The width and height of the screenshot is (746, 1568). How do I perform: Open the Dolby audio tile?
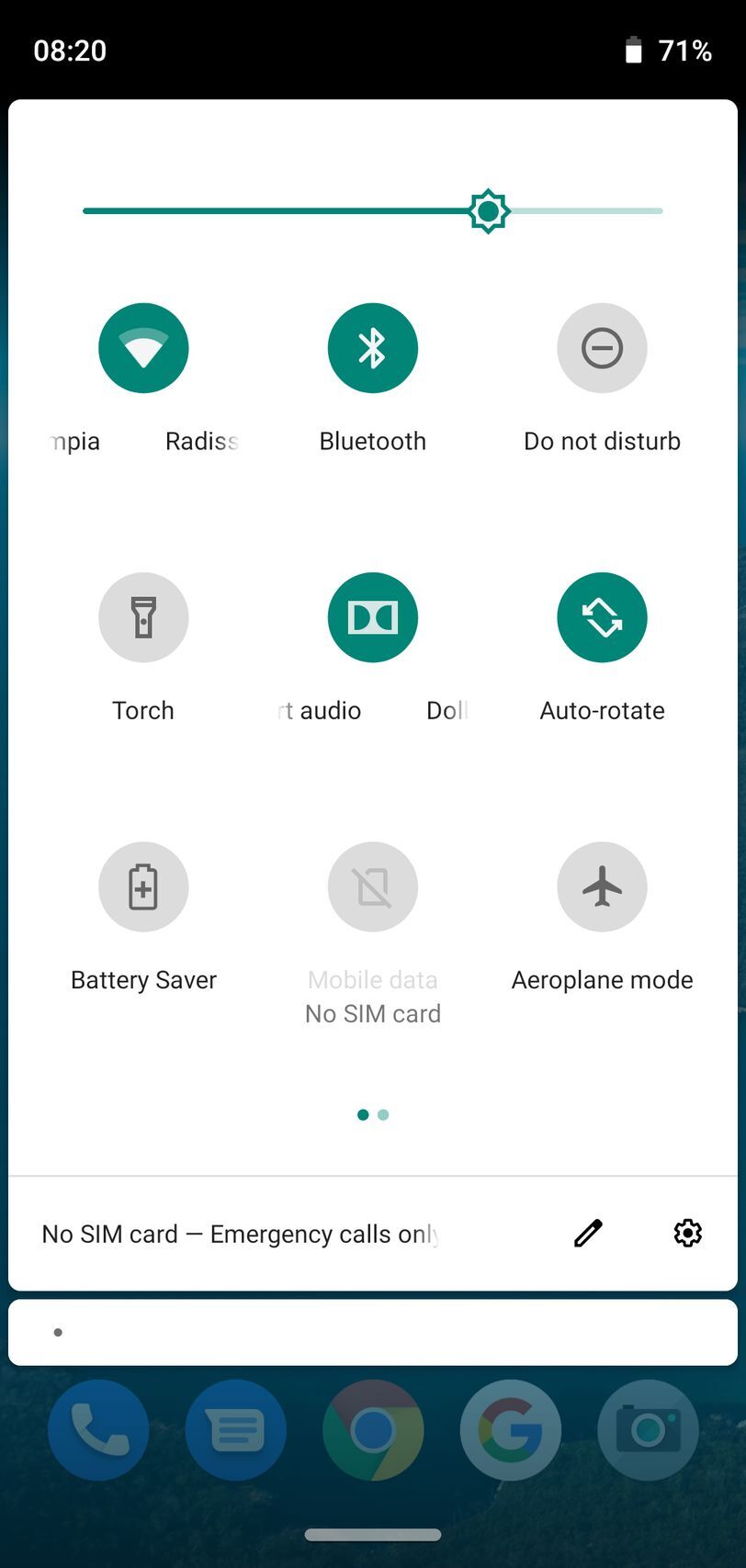[373, 617]
